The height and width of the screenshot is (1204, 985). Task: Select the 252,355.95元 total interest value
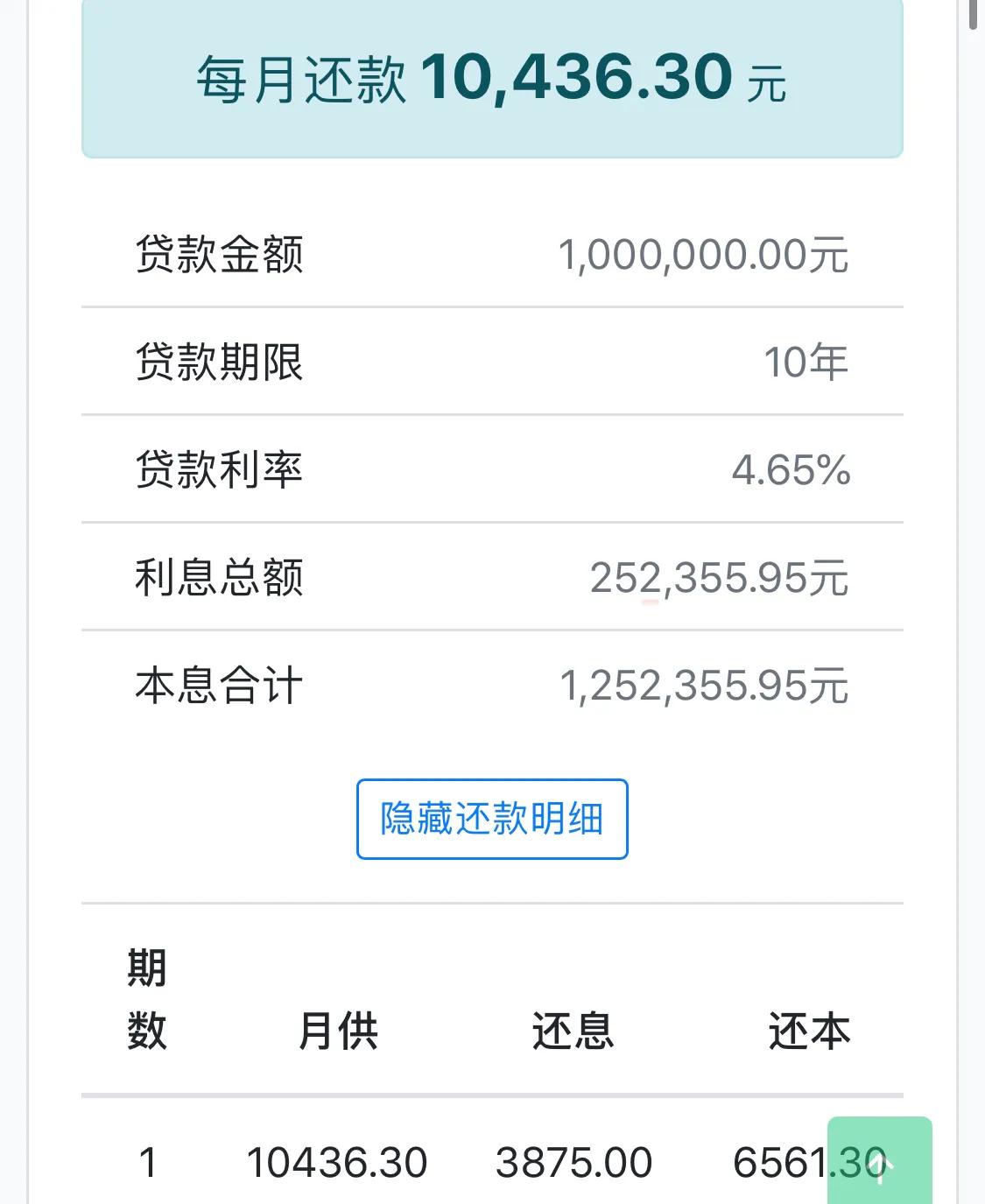720,578
